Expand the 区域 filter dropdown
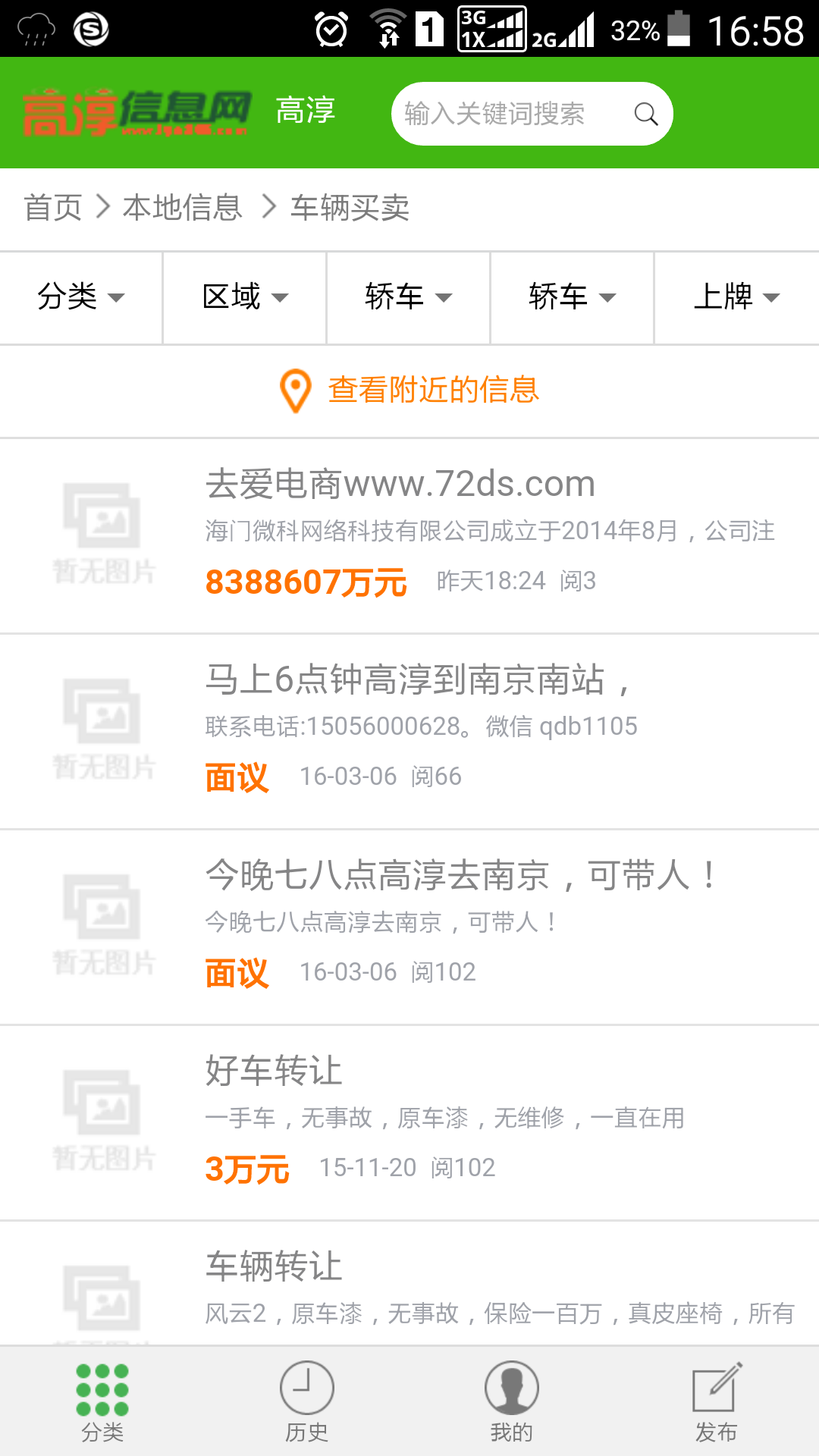The height and width of the screenshot is (1456, 819). [244, 297]
